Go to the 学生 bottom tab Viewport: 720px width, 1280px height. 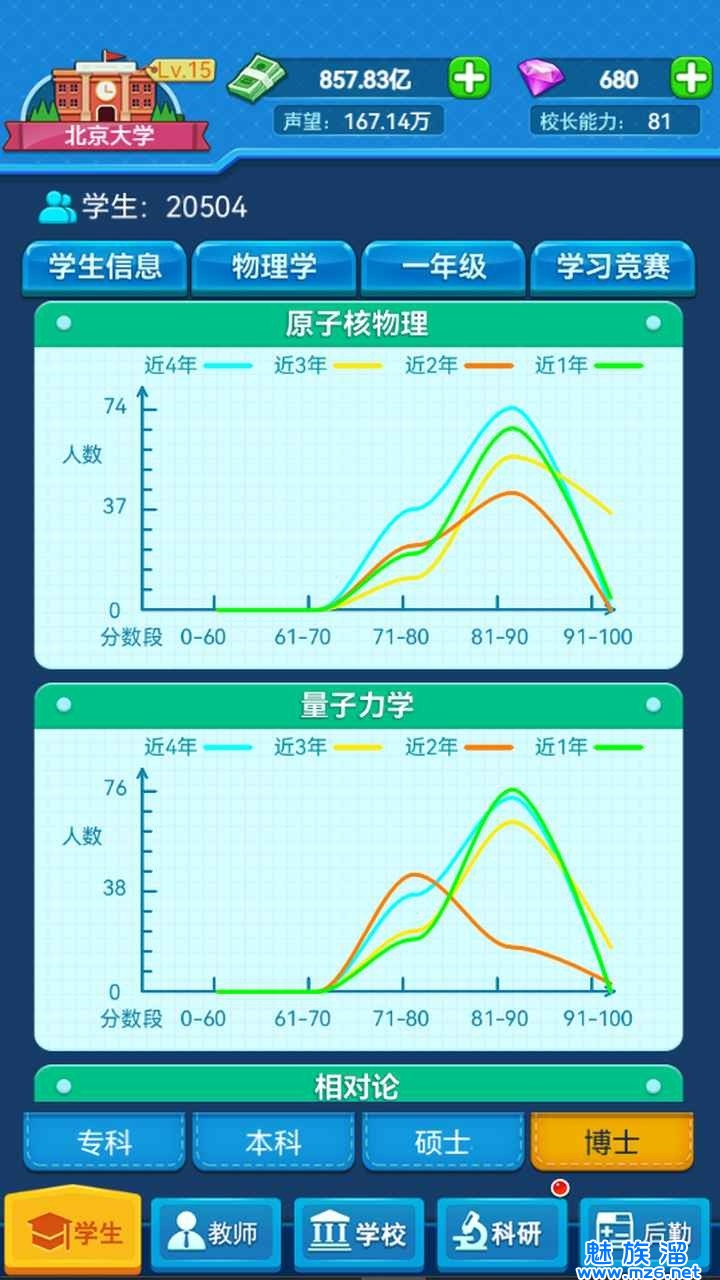74,1233
